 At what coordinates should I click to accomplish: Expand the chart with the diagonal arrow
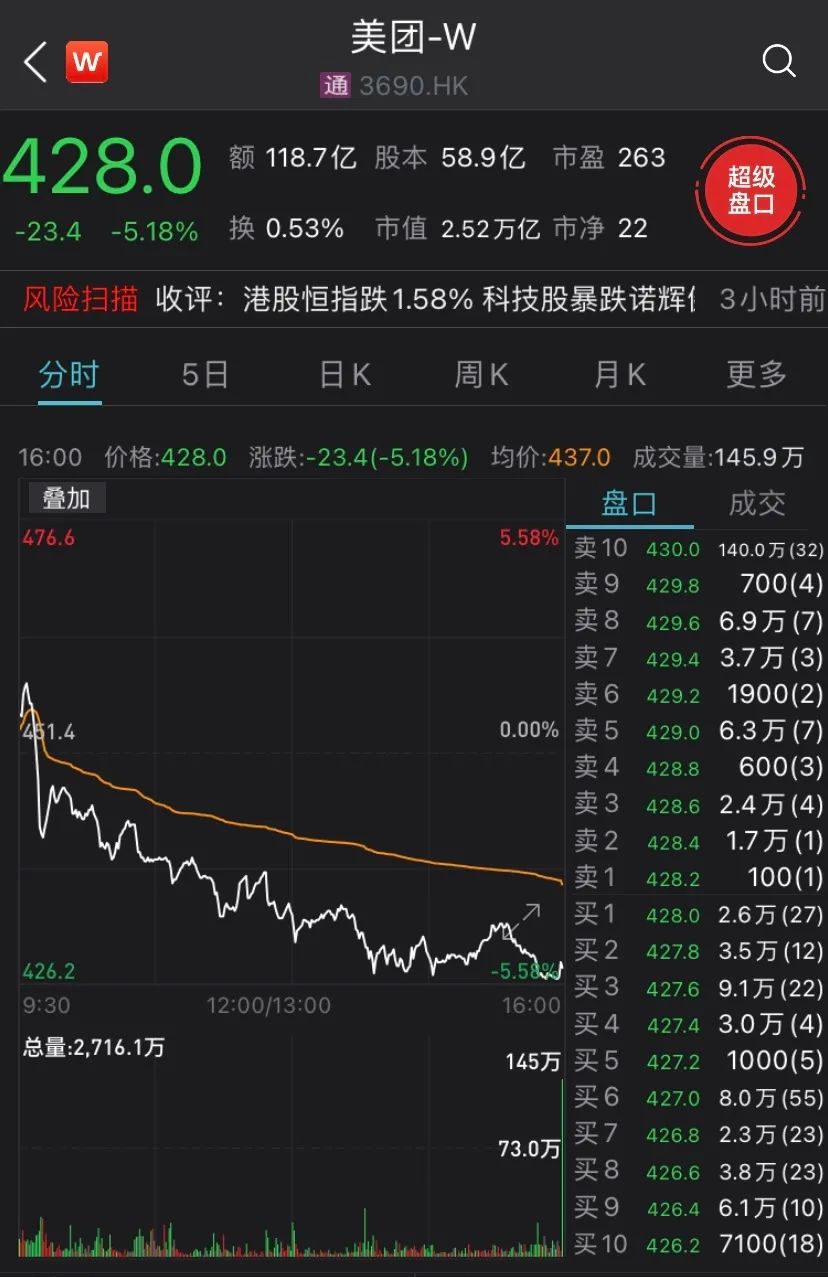click(530, 913)
